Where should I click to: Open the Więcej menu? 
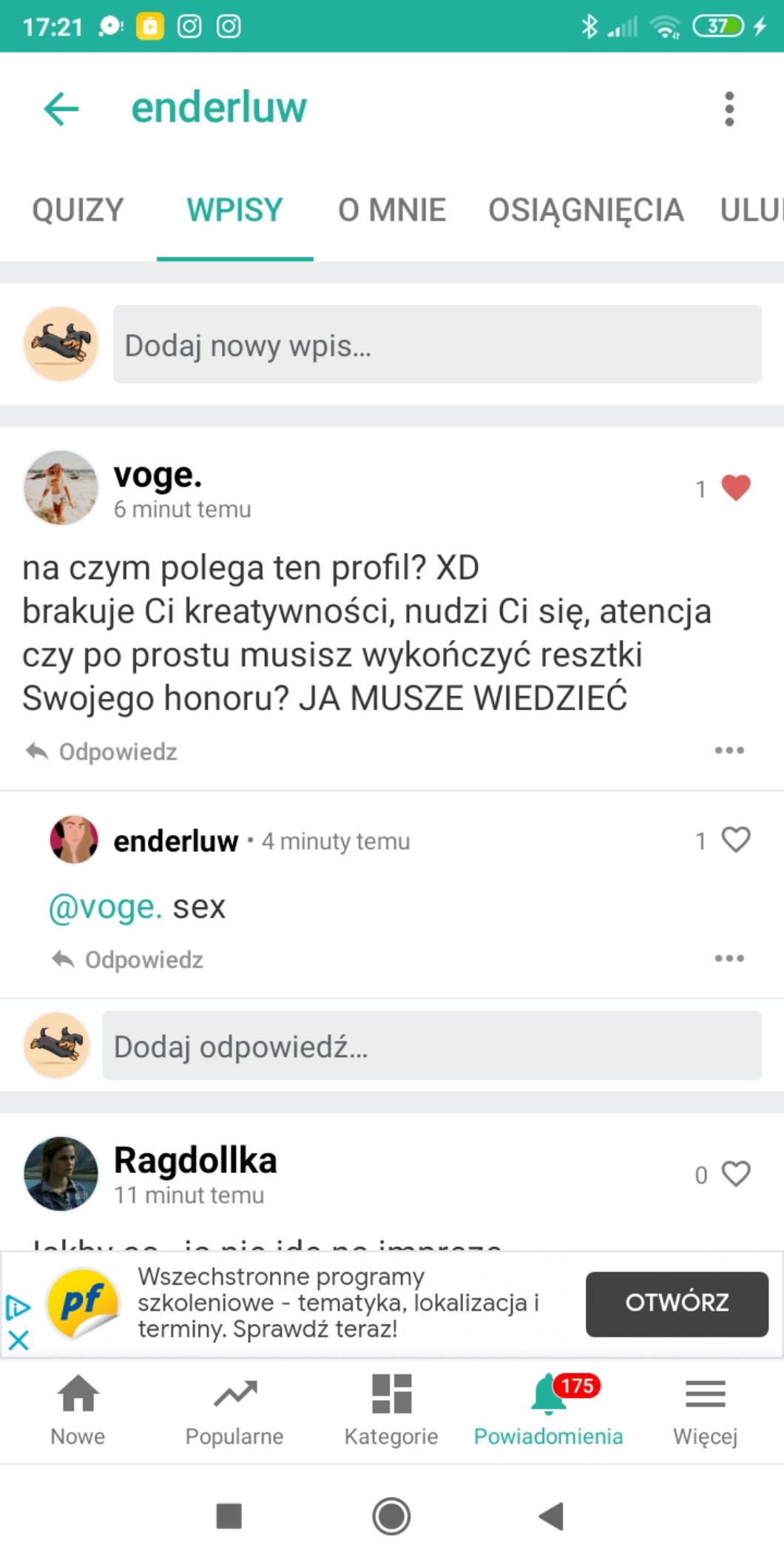pyautogui.click(x=705, y=1409)
